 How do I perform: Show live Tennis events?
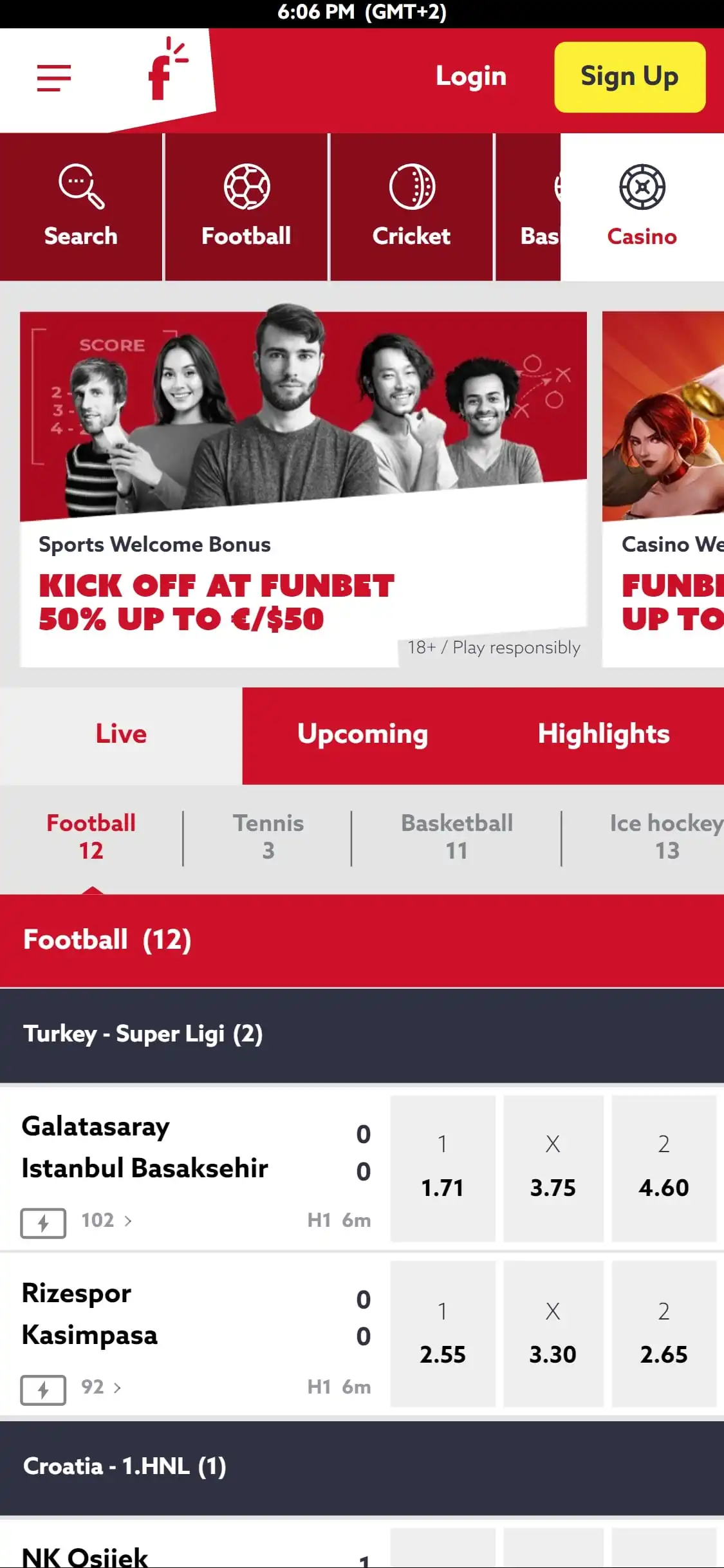[x=268, y=837]
